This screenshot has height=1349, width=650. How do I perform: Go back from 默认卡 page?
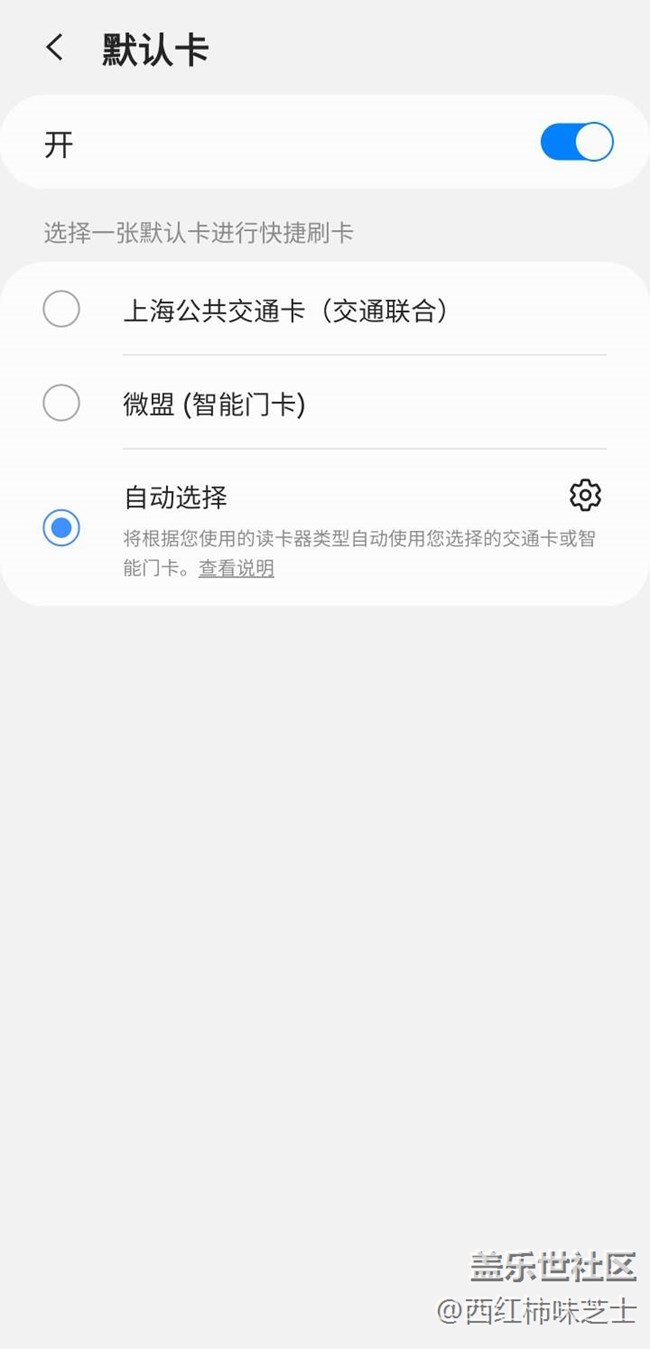[55, 48]
